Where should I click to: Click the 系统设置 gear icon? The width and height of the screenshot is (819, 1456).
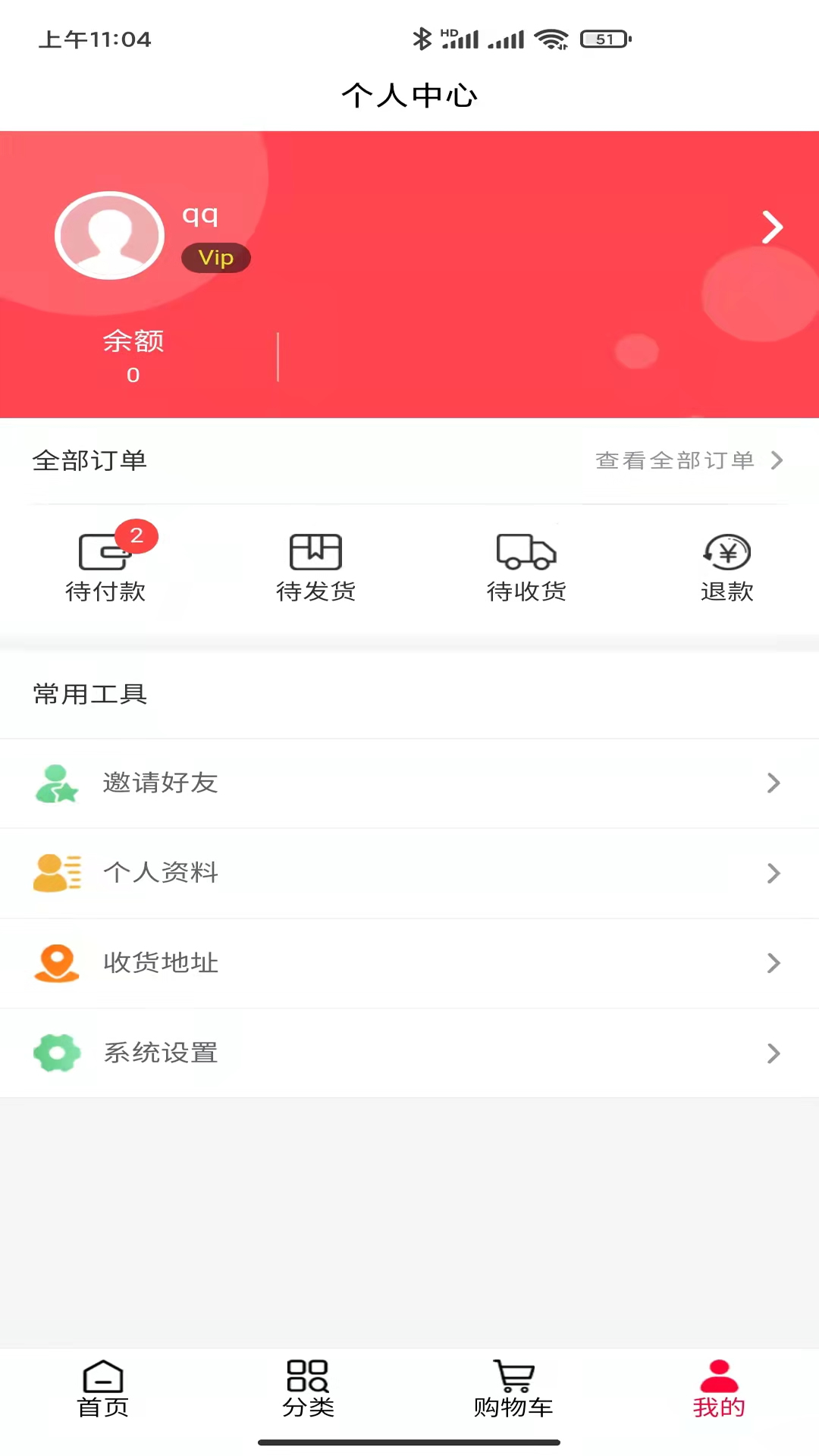tap(57, 1053)
